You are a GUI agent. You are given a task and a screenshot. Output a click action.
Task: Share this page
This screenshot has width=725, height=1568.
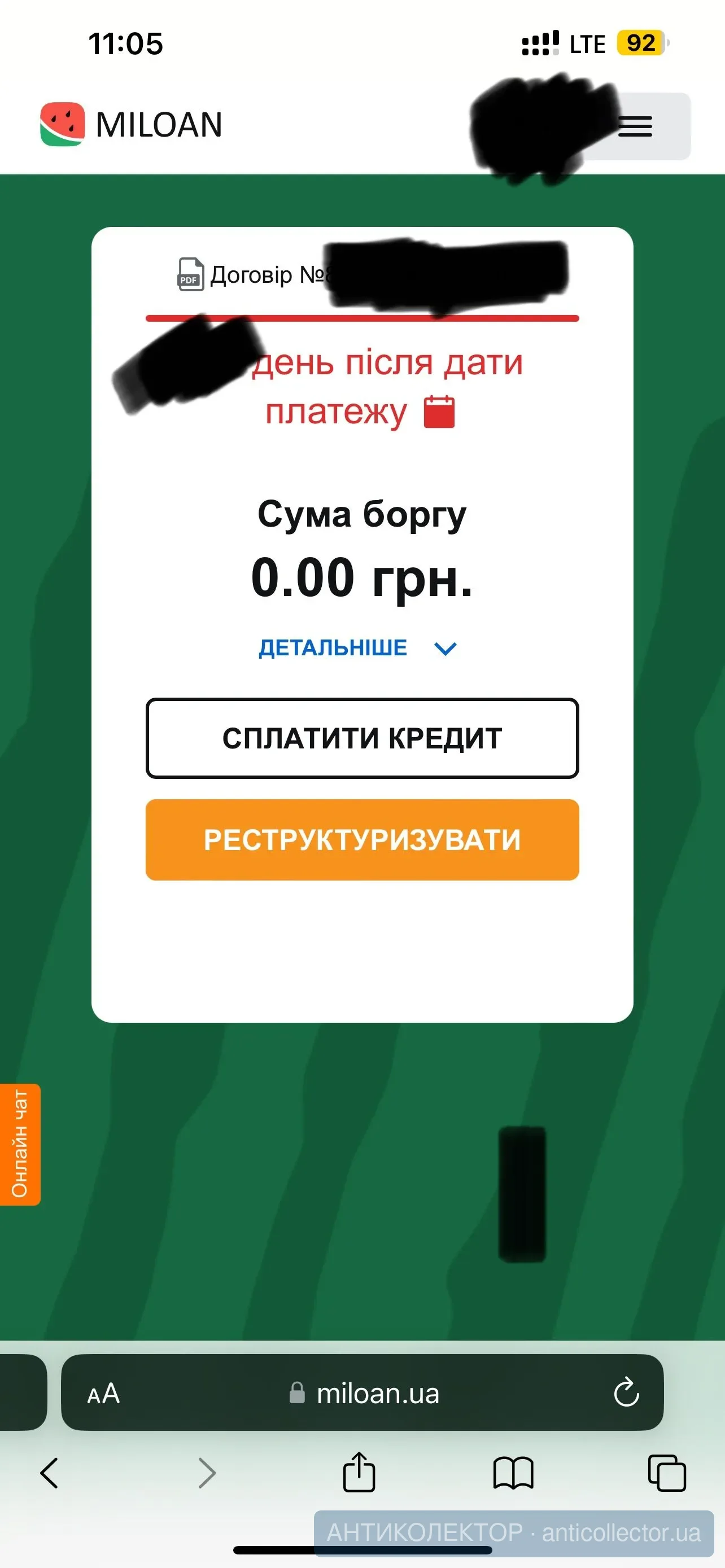pyautogui.click(x=359, y=1472)
